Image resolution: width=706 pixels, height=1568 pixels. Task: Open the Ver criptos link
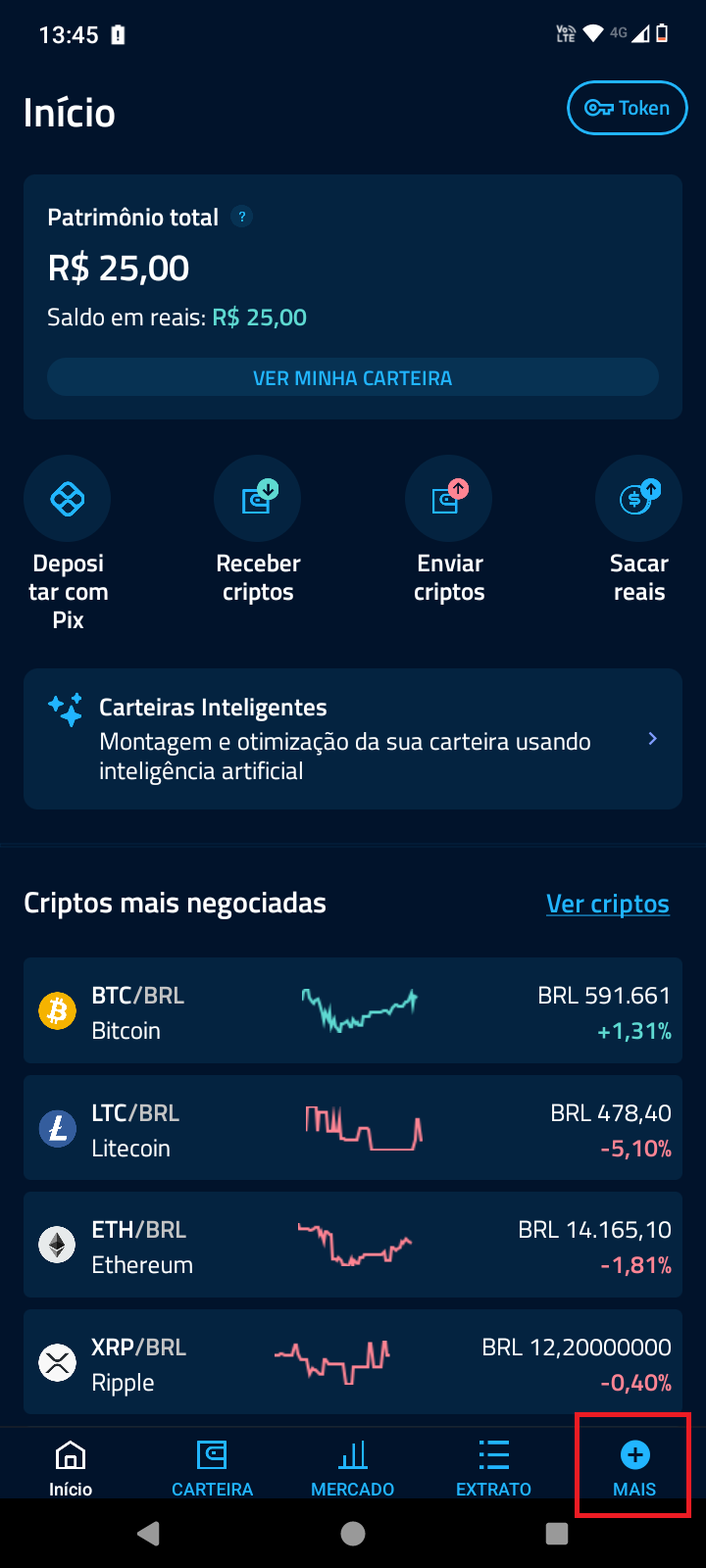608,904
